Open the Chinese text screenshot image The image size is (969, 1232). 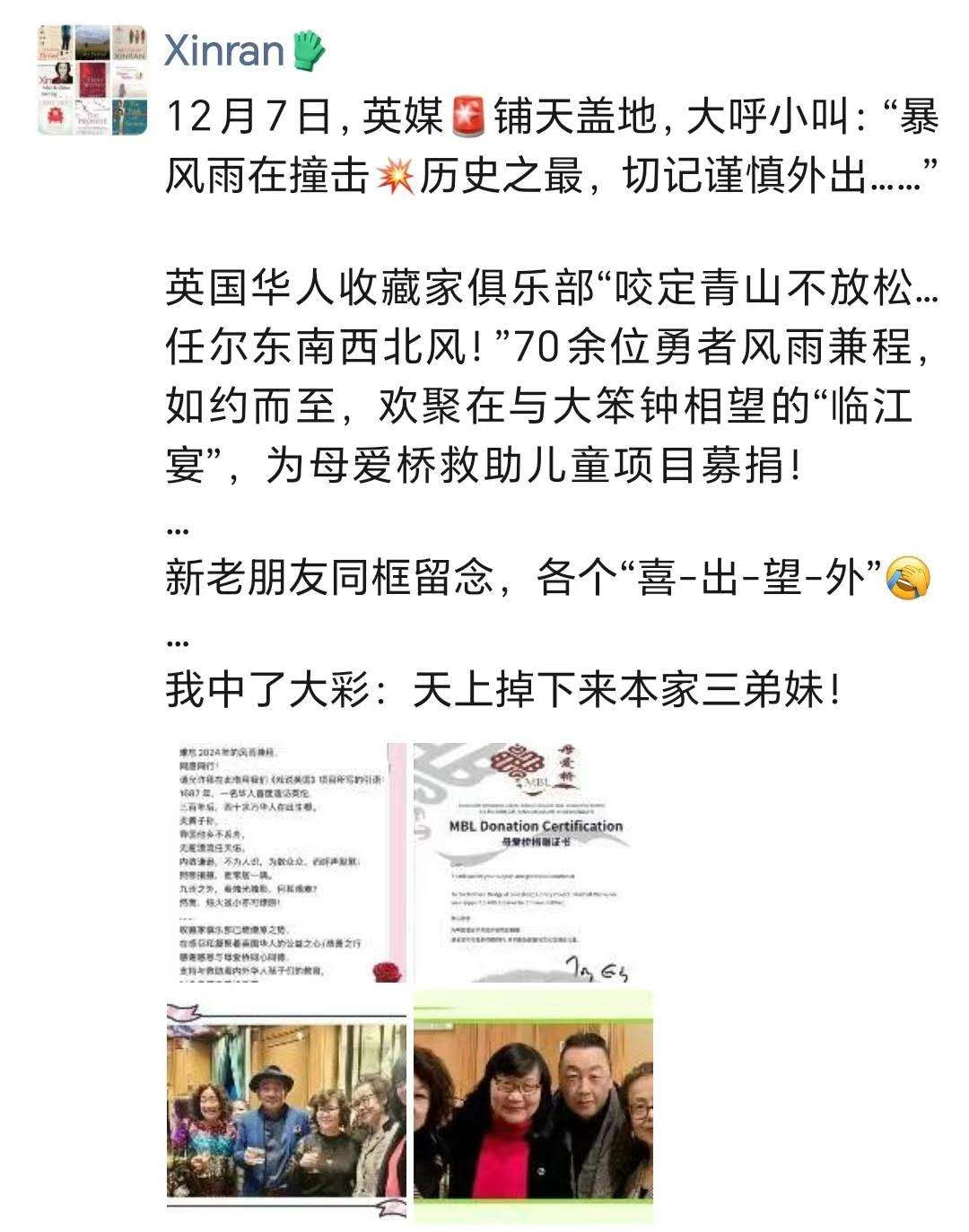(286, 862)
